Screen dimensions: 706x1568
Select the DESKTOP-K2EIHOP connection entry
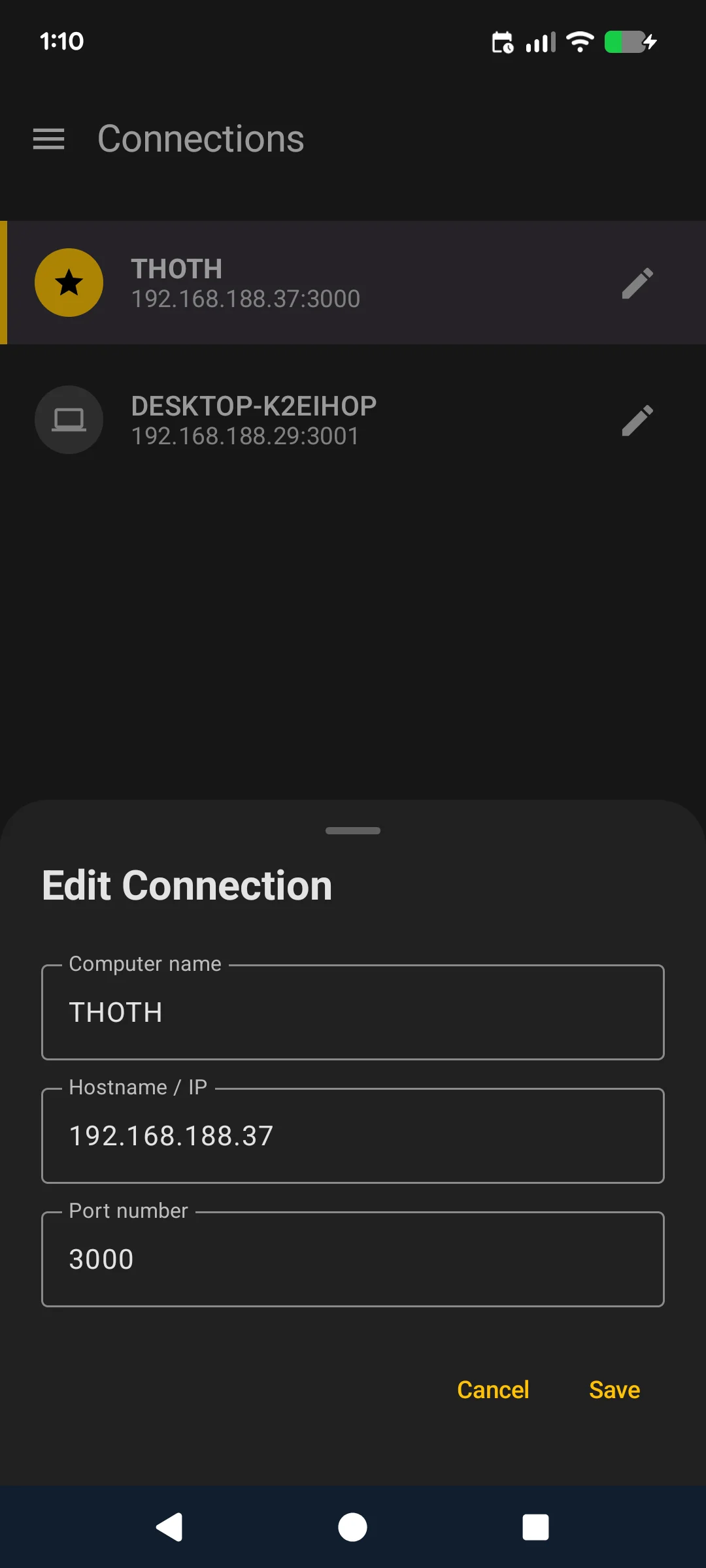[x=294, y=420]
